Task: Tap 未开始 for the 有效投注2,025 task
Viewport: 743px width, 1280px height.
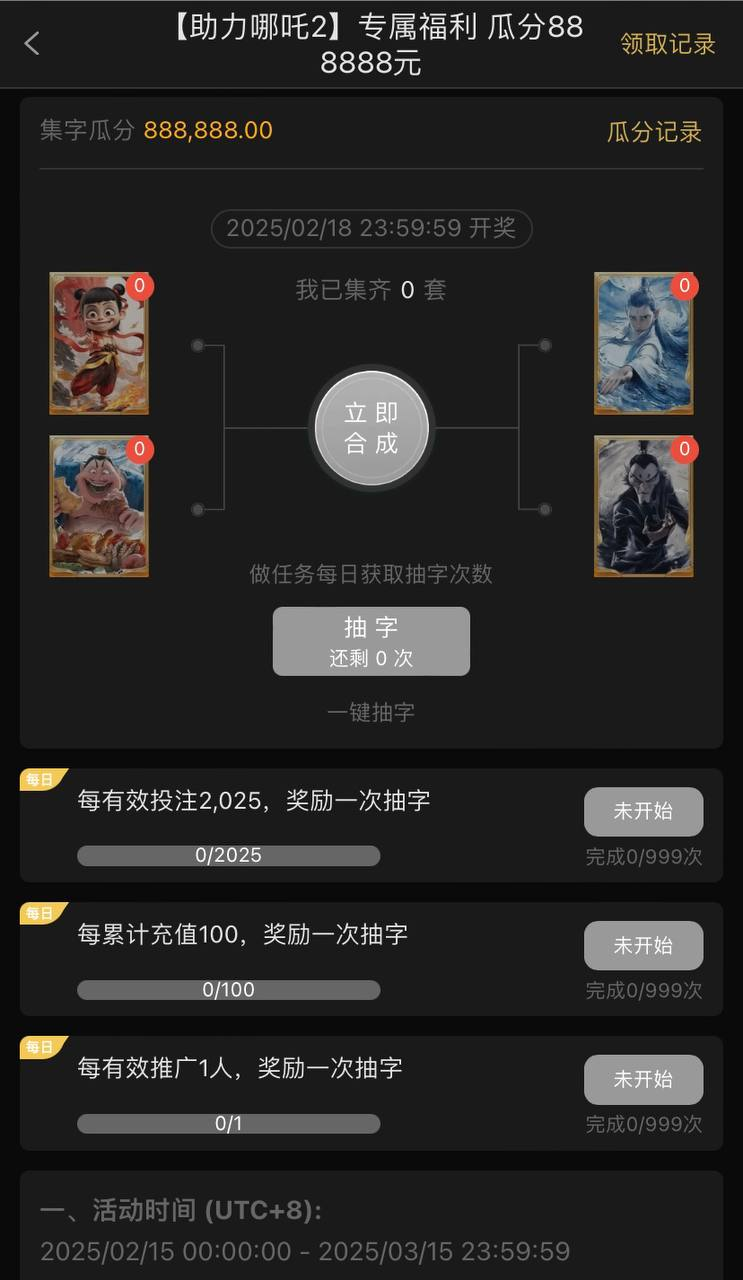Action: 643,811
